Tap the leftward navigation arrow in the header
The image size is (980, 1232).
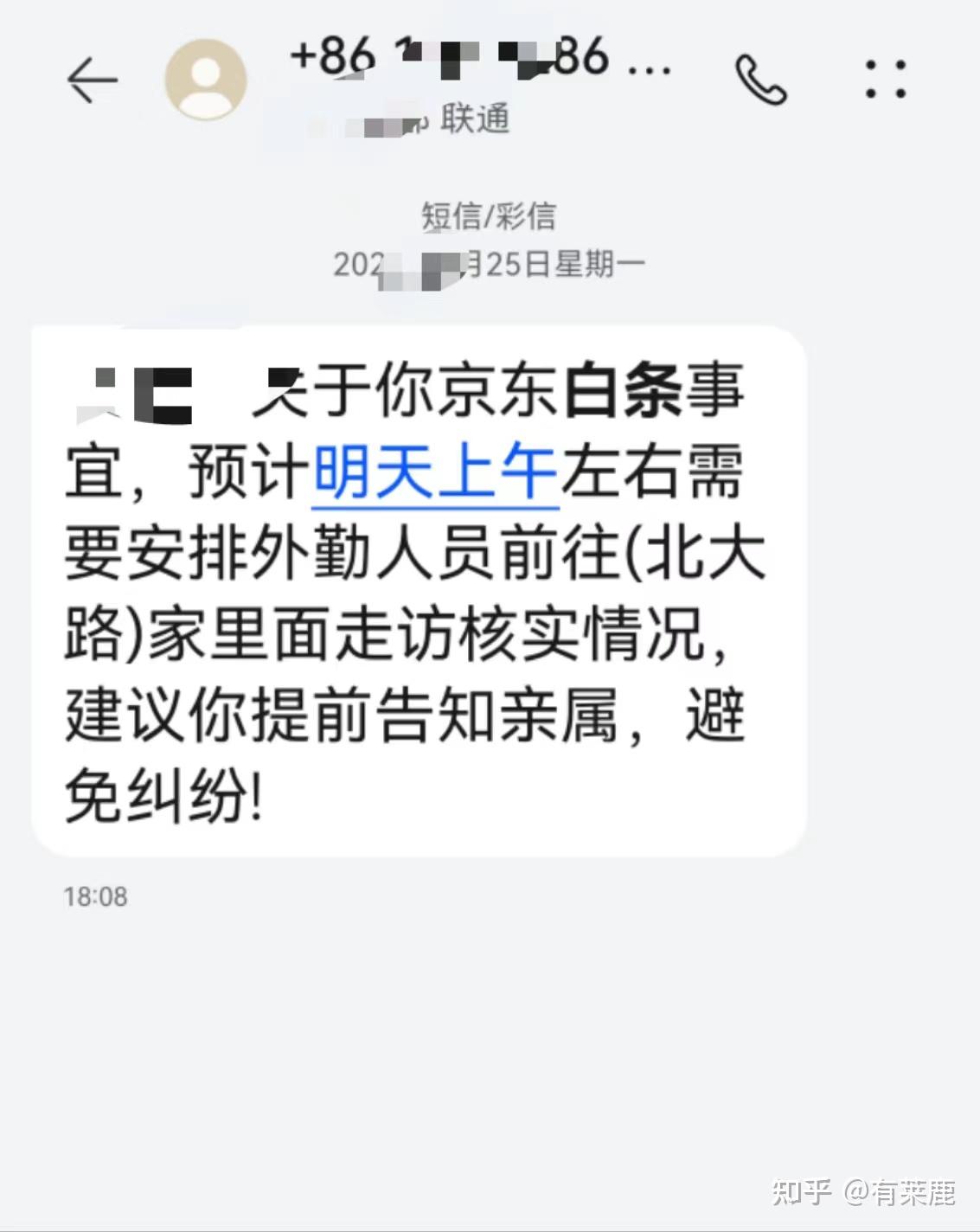point(92,78)
